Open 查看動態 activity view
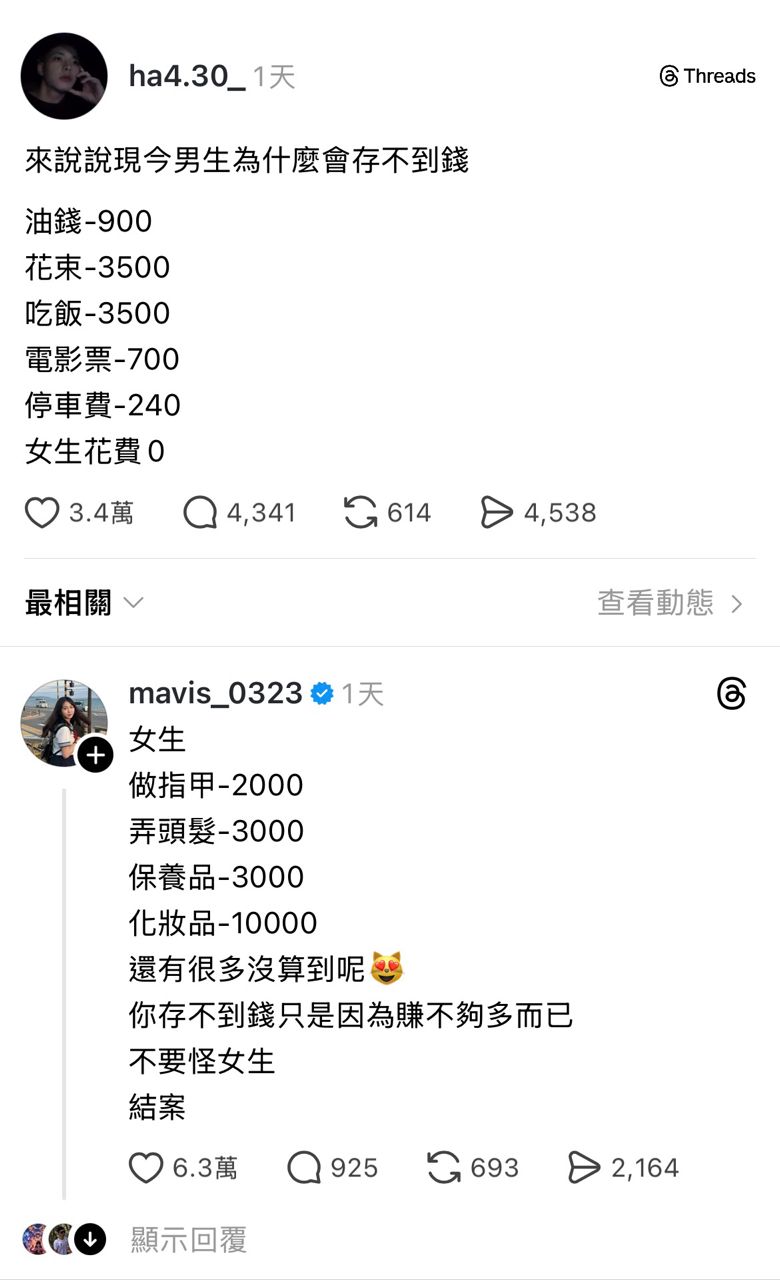780x1280 pixels. [670, 603]
